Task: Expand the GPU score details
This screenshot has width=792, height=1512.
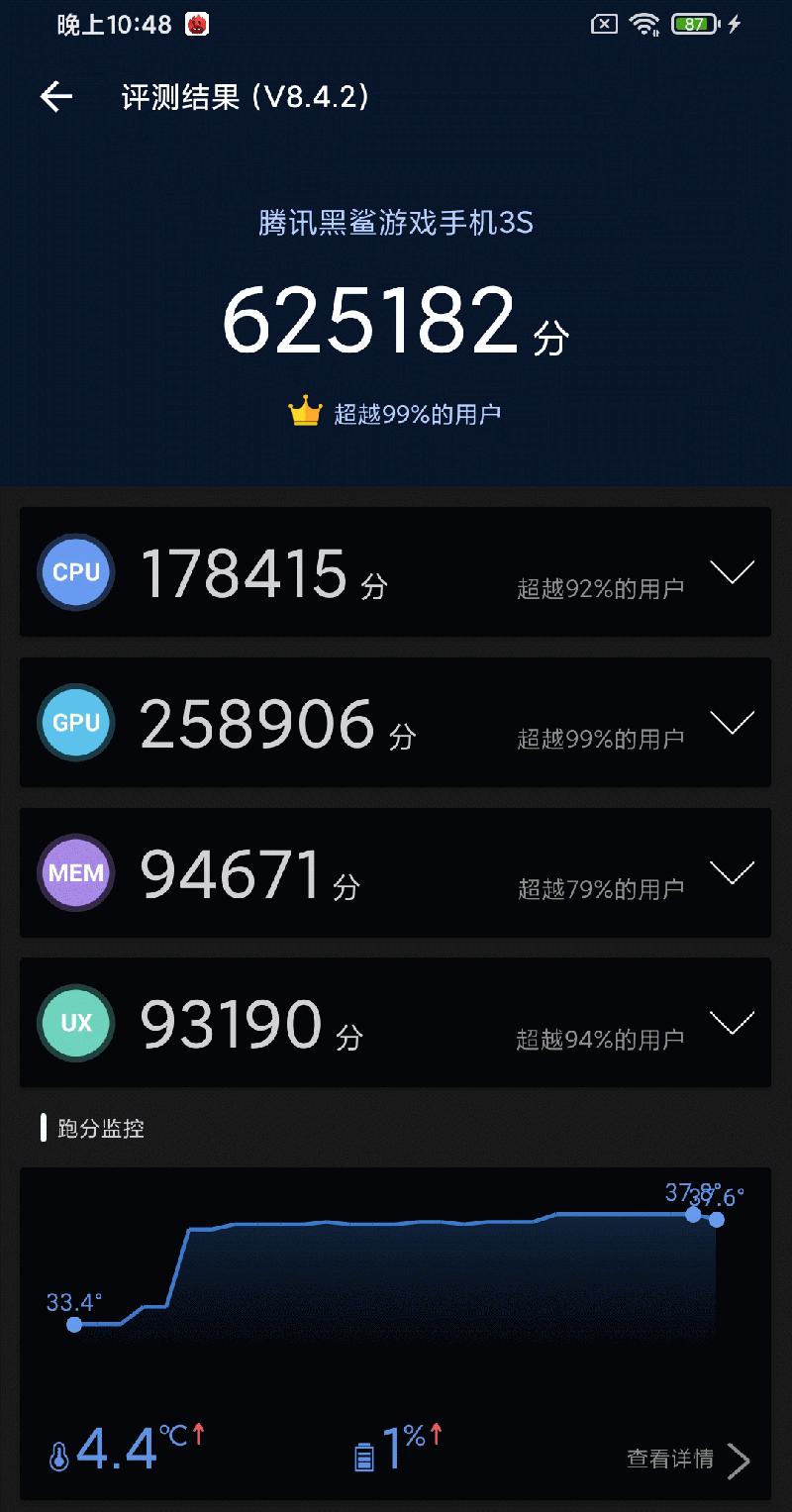Action: [733, 723]
